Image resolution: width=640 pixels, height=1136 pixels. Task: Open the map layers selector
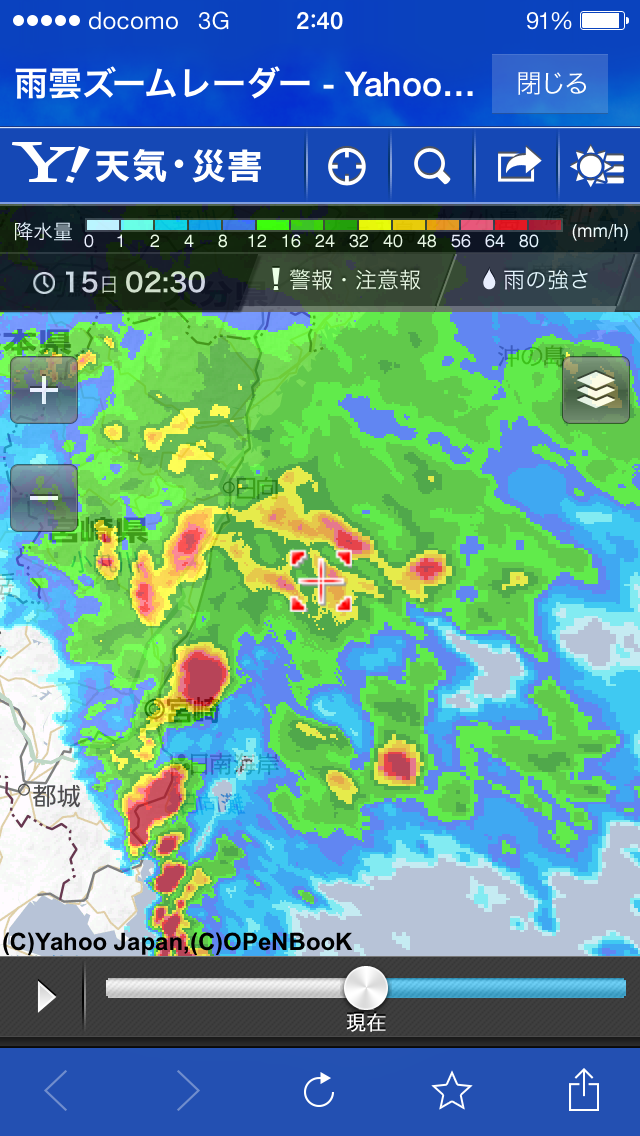point(596,390)
